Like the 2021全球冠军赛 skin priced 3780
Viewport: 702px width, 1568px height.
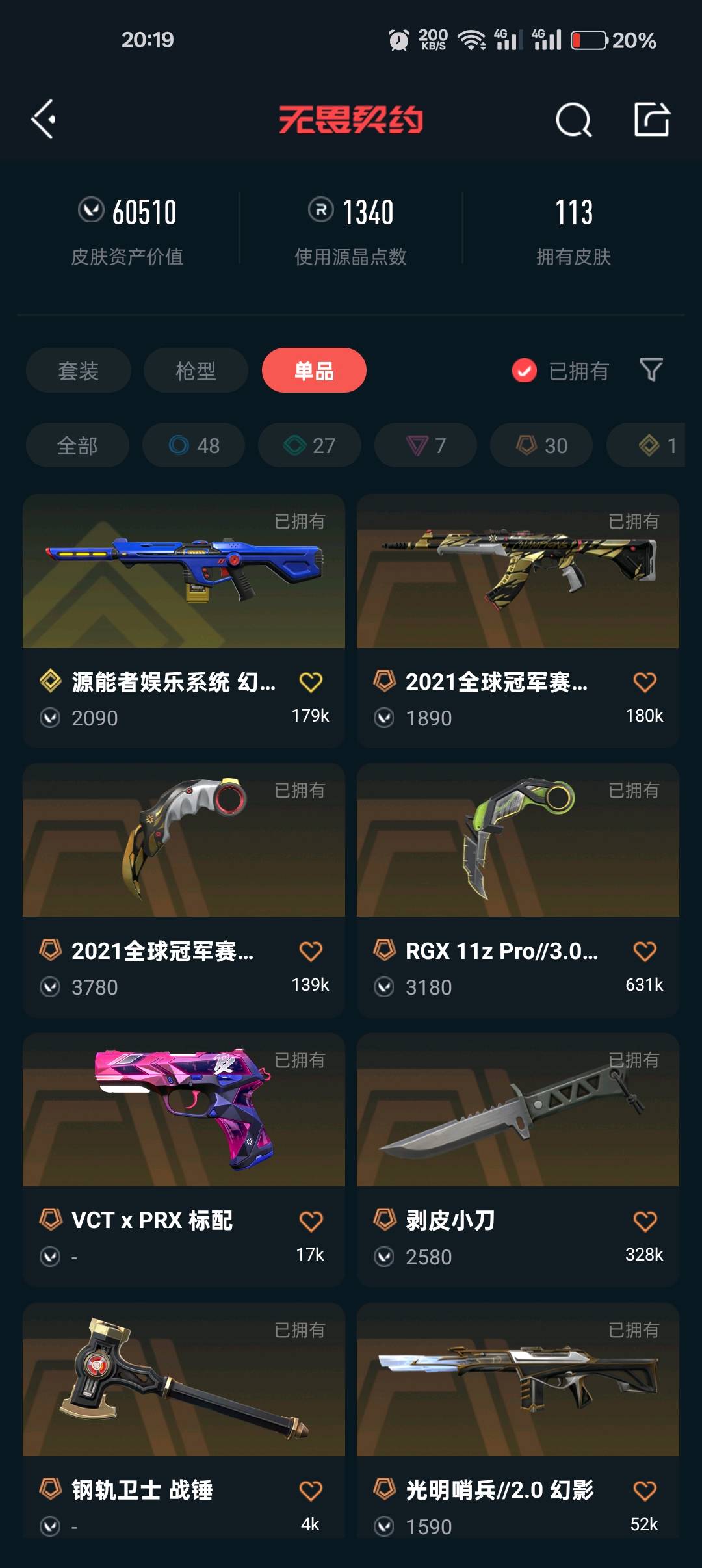click(x=311, y=951)
